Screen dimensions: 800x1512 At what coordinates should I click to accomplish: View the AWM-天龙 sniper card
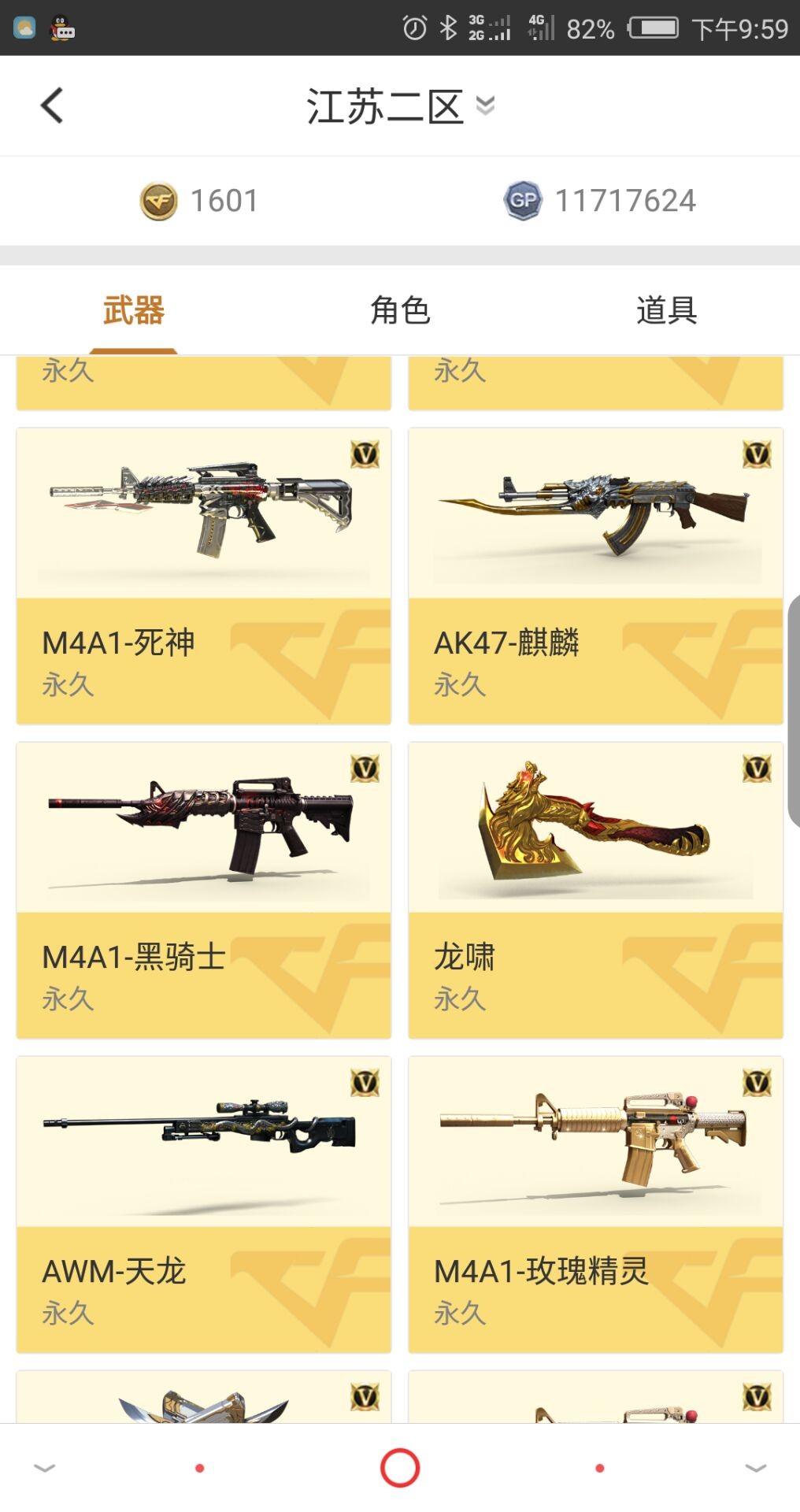[x=204, y=1204]
